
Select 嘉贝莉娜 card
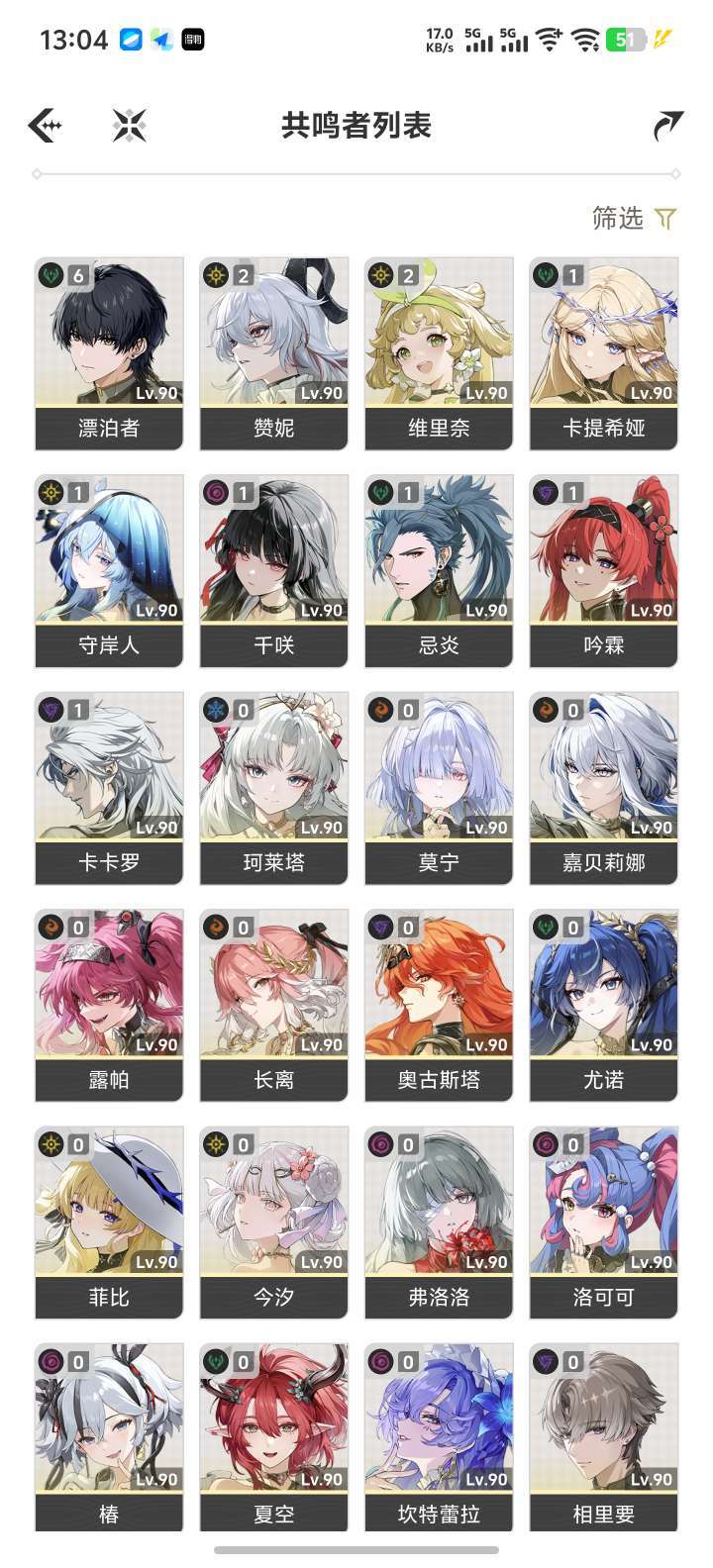tap(604, 789)
